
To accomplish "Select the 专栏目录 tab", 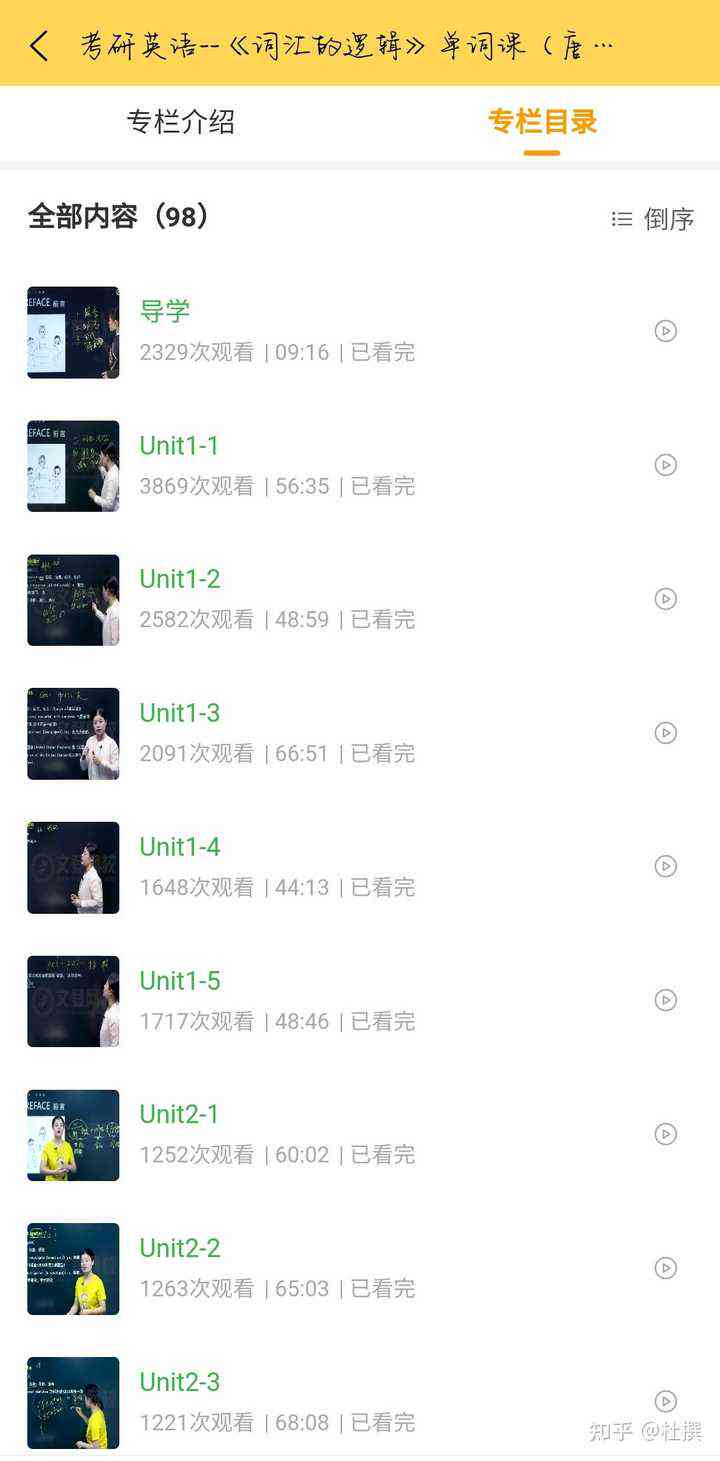I will pos(542,122).
